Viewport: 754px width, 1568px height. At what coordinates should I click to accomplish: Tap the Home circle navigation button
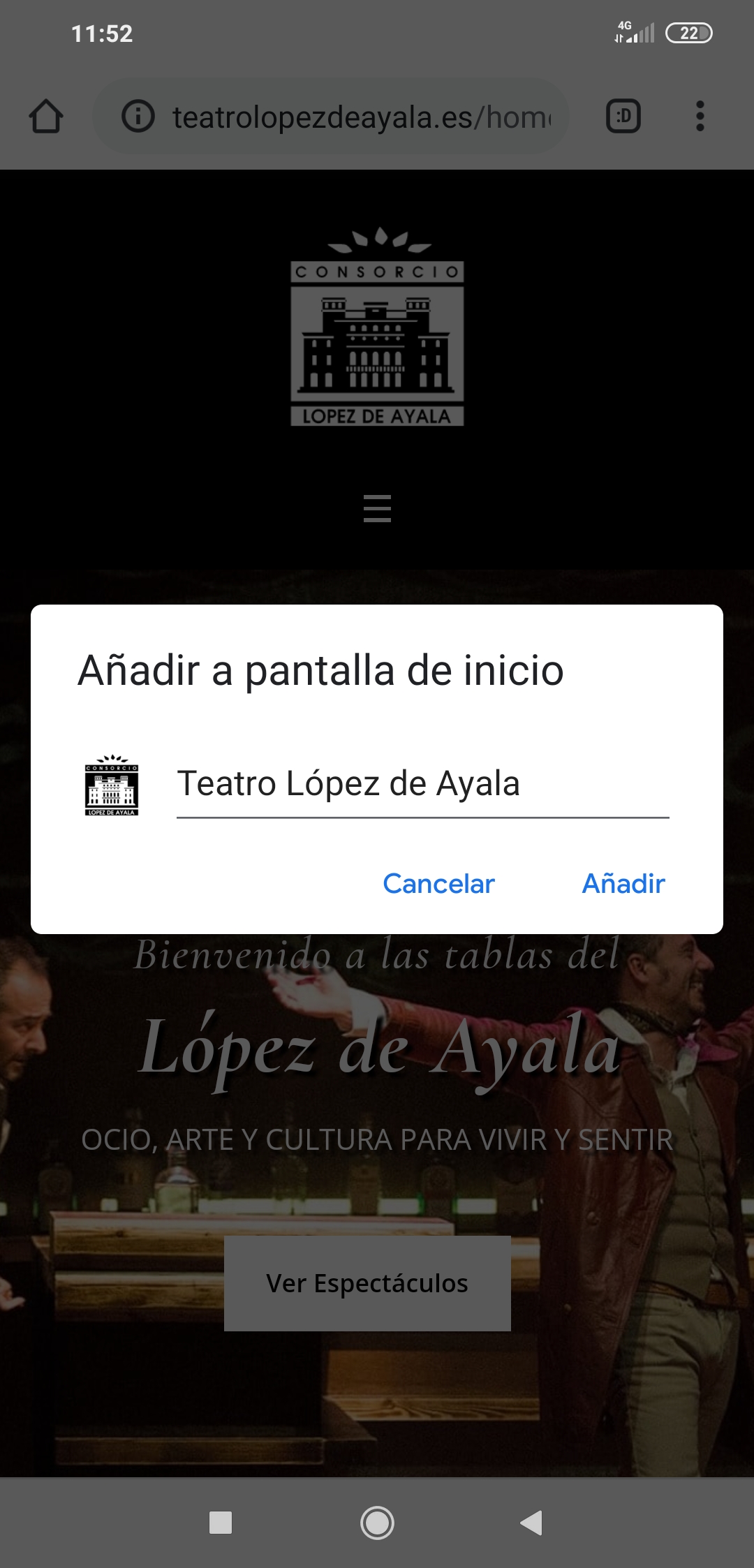(x=377, y=1522)
